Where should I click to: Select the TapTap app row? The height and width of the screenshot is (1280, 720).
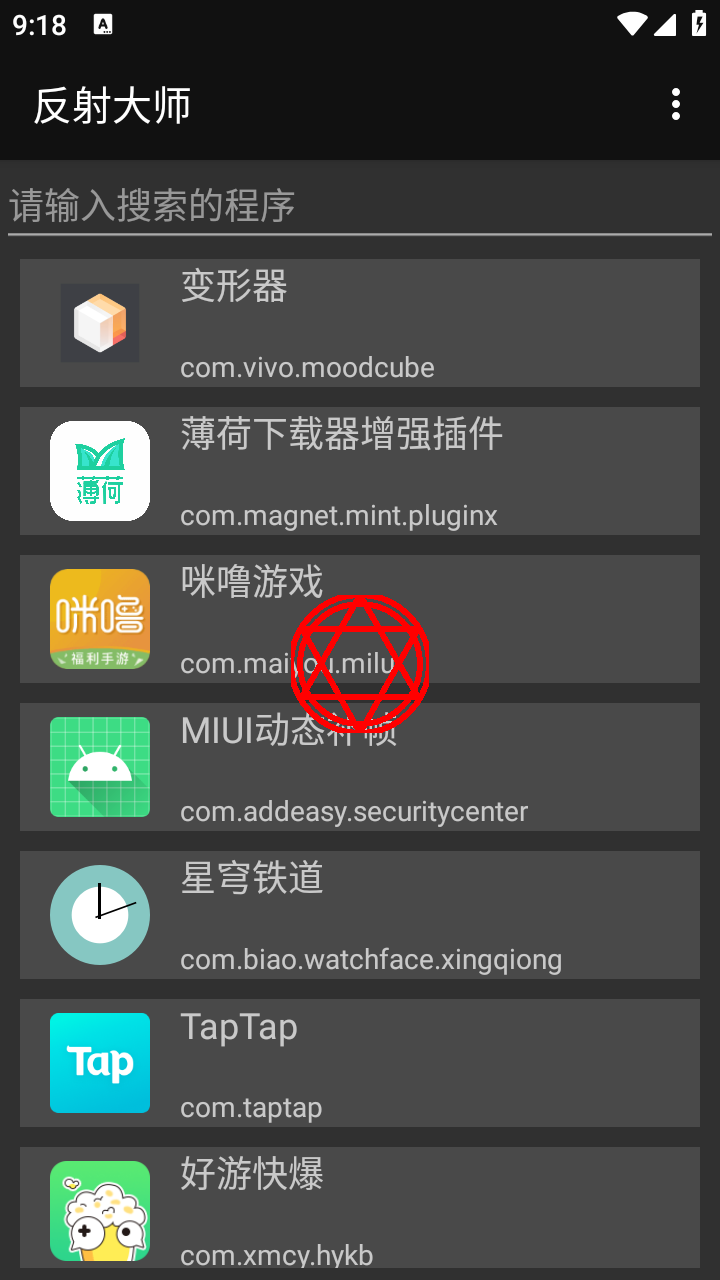coord(358,1063)
